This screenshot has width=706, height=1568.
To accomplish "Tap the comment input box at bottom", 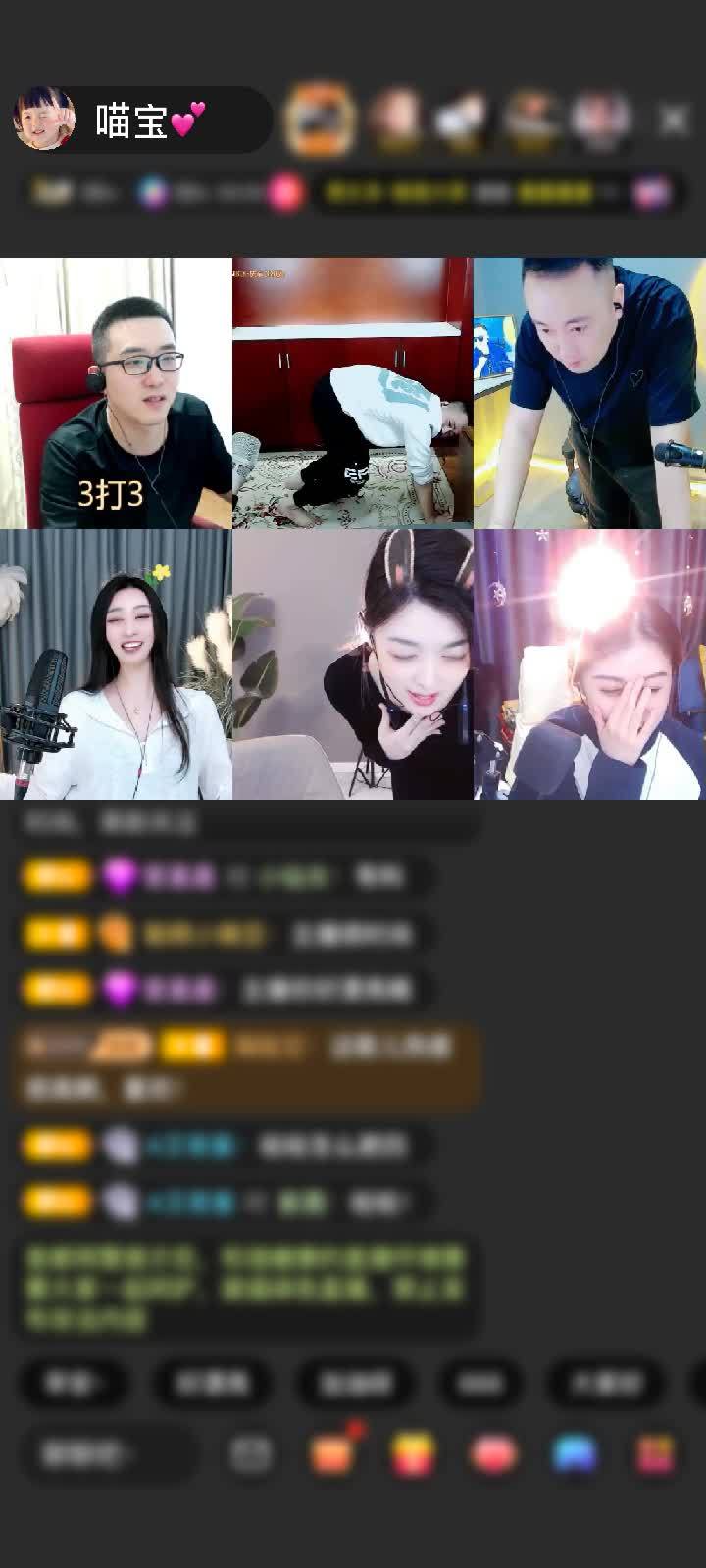I will click(x=106, y=1454).
